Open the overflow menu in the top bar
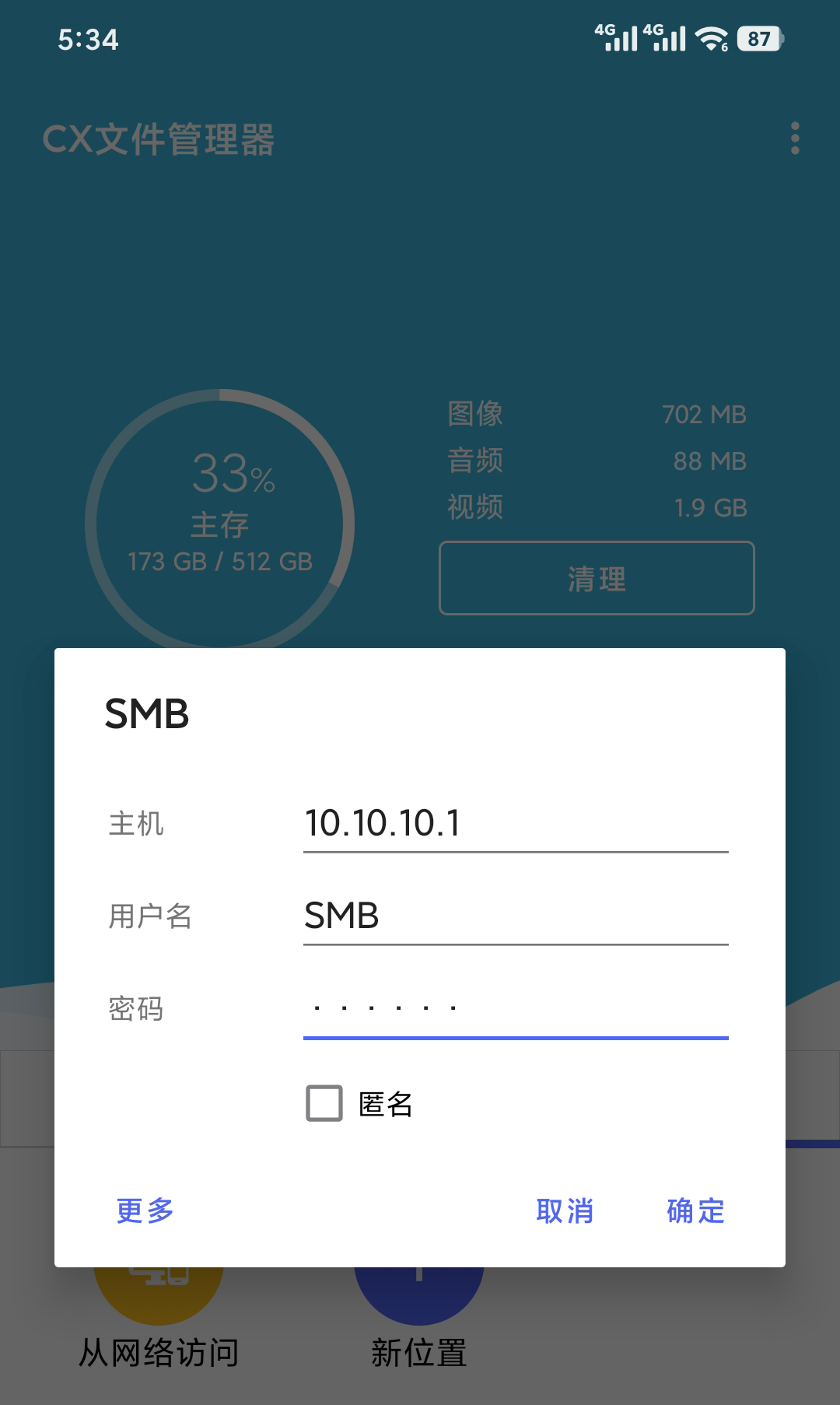840x1405 pixels. (x=794, y=140)
